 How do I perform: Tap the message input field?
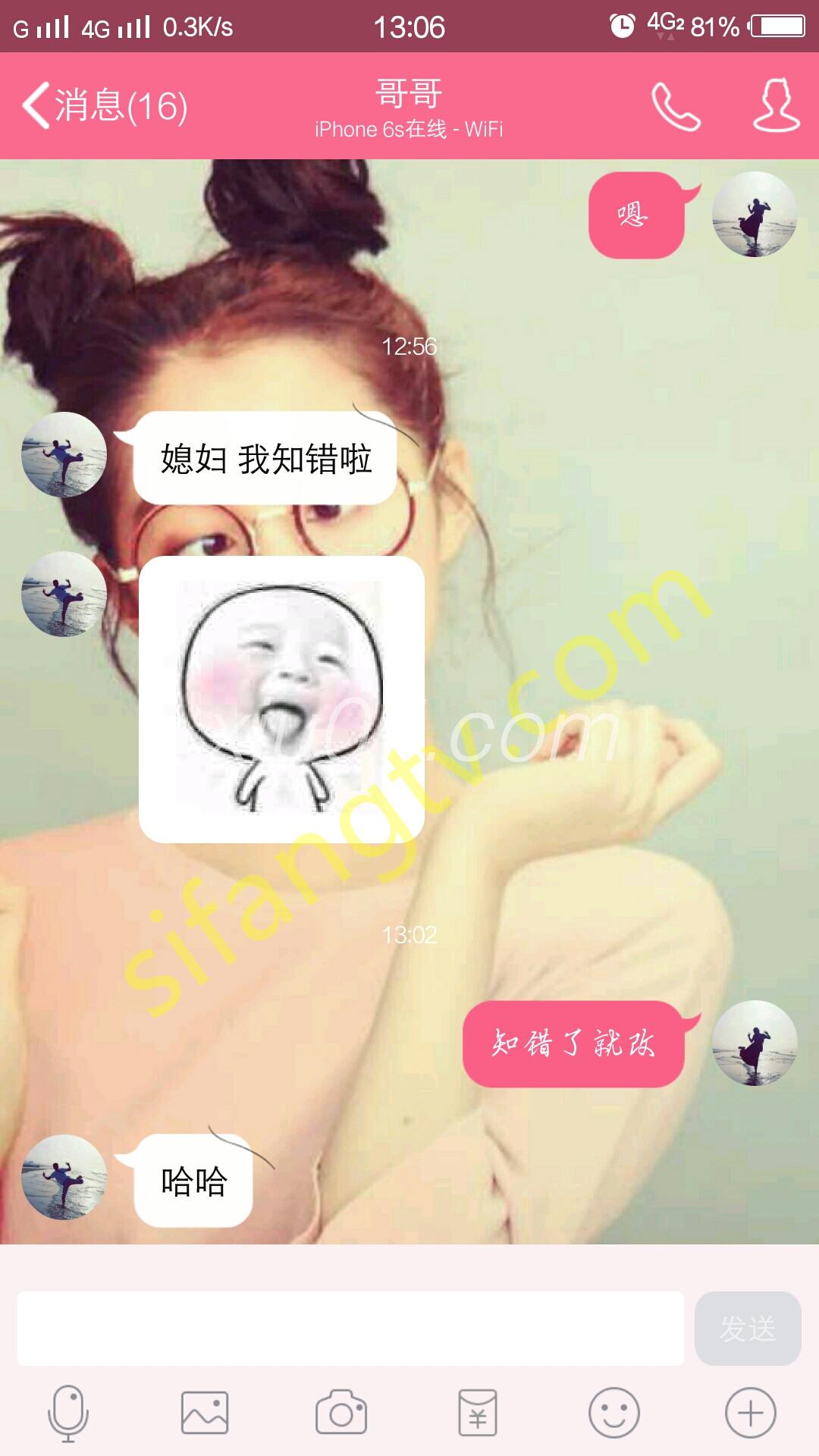point(350,1328)
